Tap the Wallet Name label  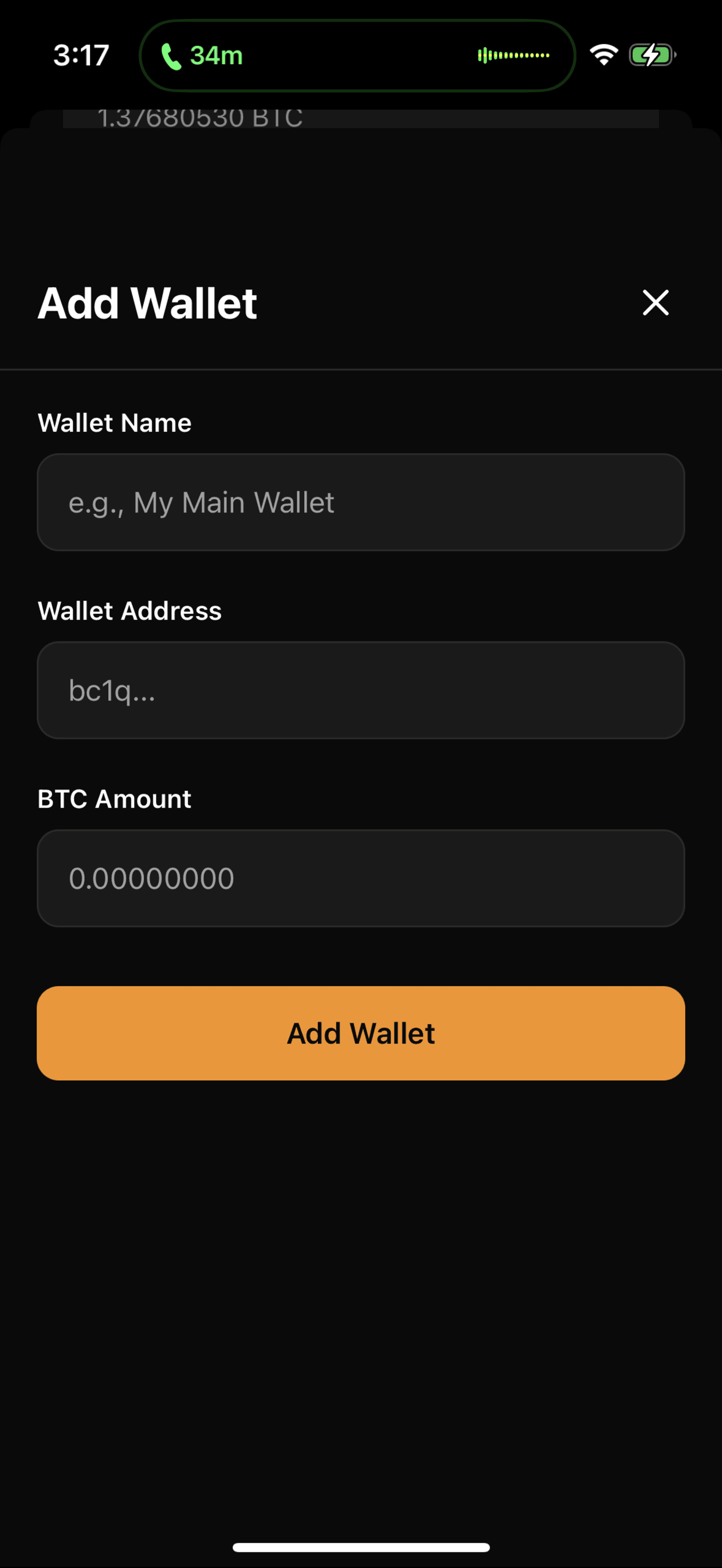[x=115, y=422]
